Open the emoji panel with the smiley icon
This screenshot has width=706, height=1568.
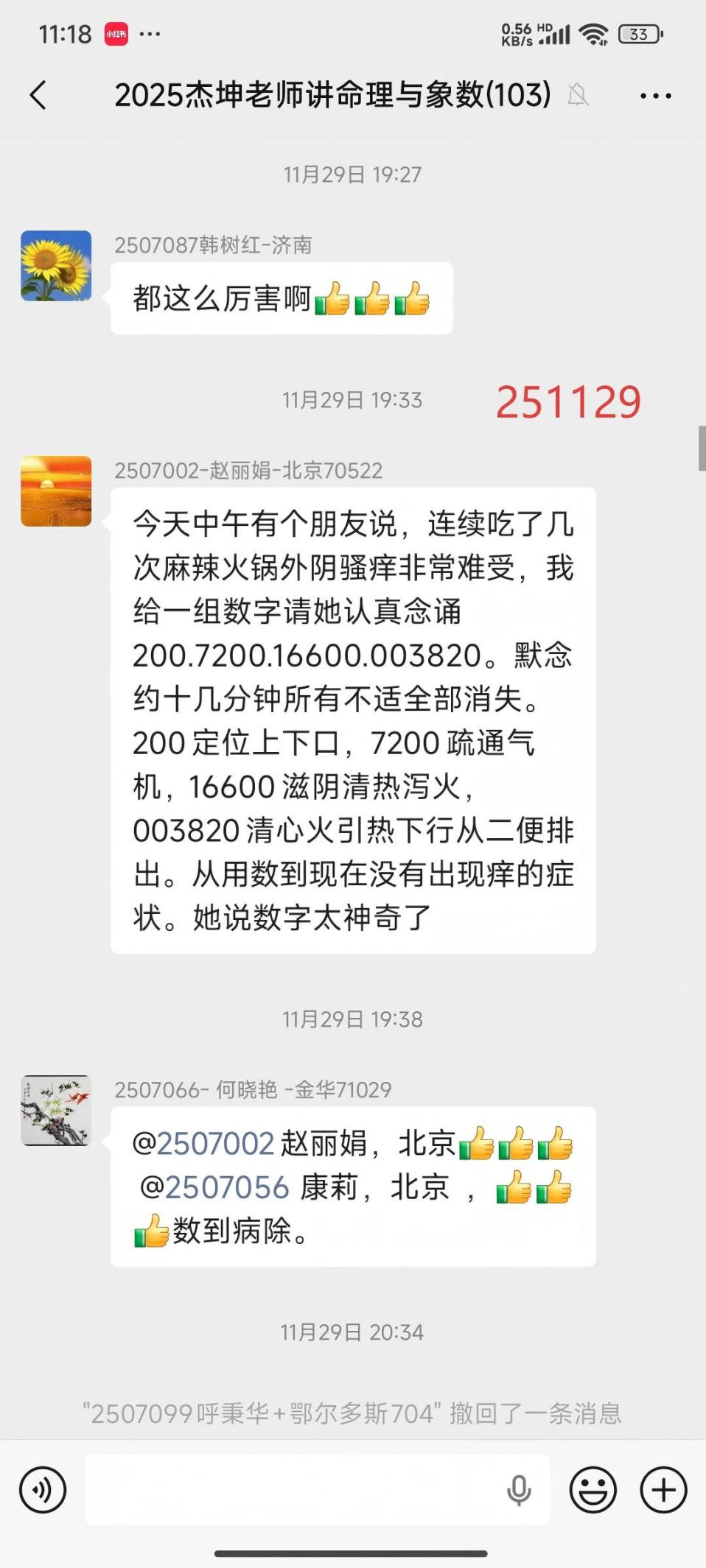593,1488
